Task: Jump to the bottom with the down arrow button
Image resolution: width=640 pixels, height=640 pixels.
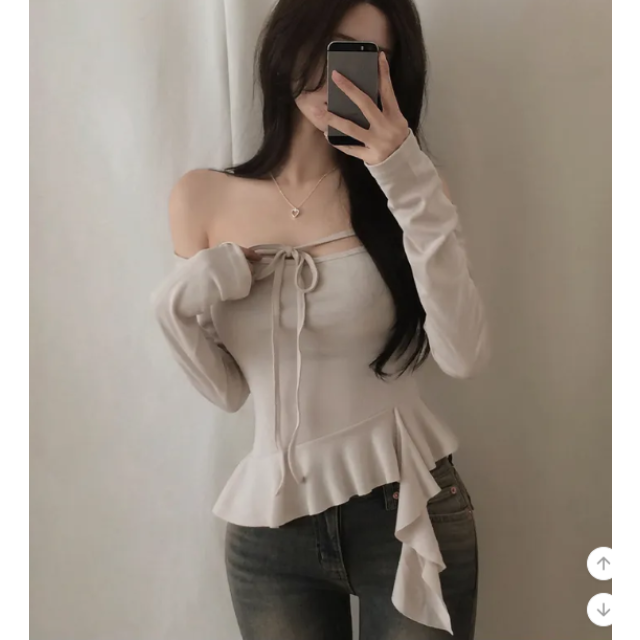Action: (x=603, y=609)
